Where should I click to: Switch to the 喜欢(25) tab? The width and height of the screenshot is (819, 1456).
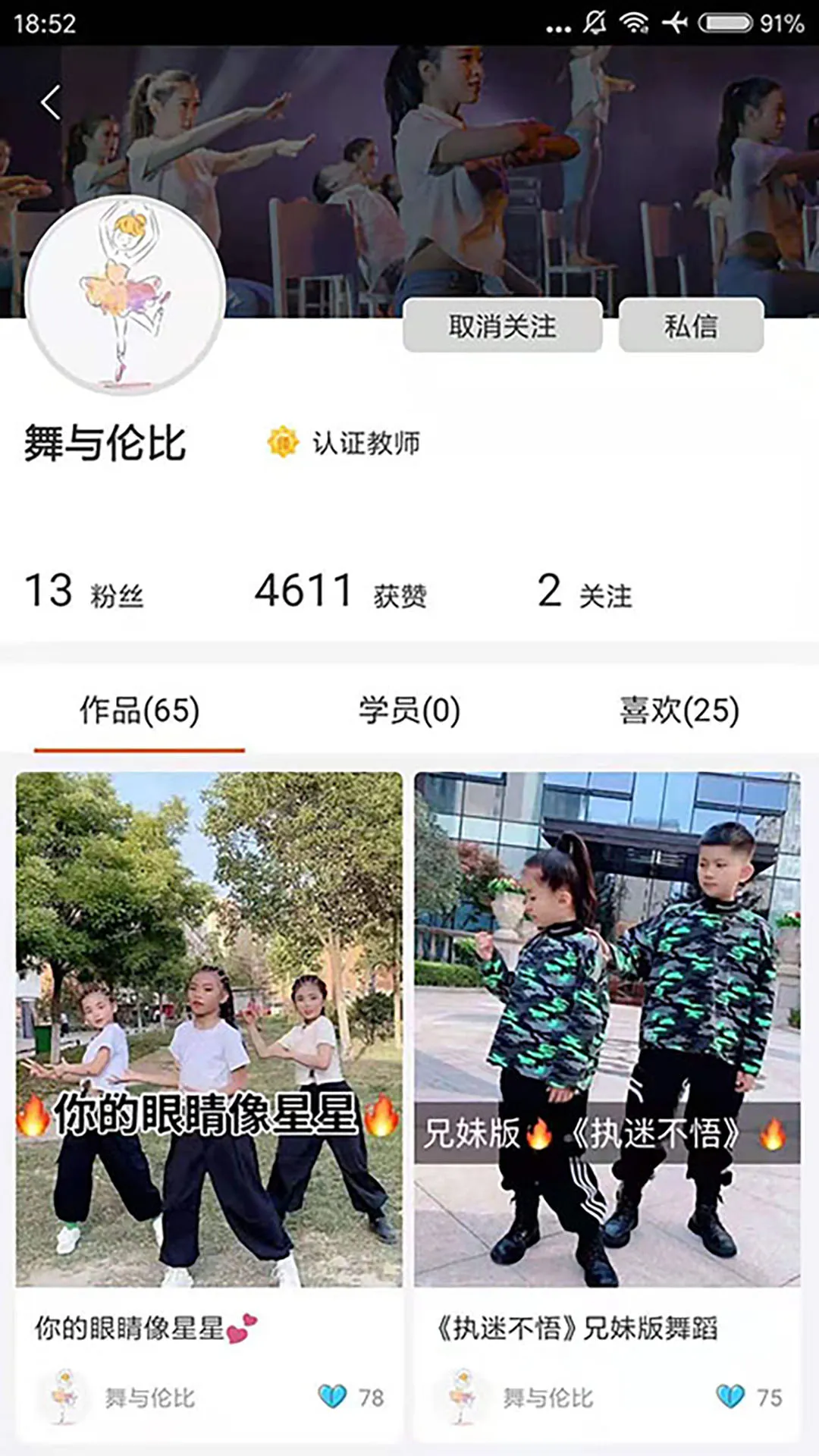tap(679, 711)
